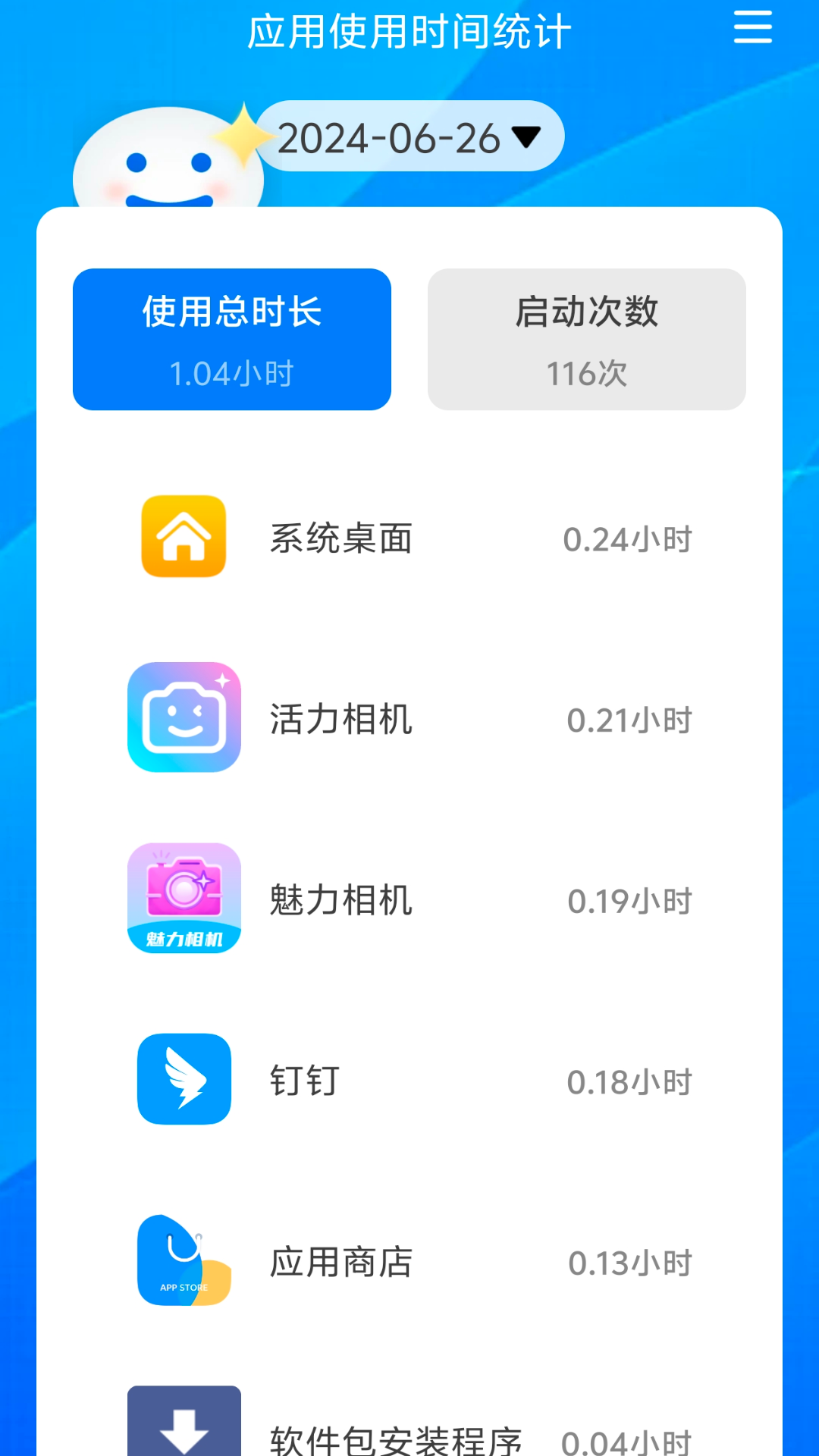This screenshot has width=819, height=1456.
Task: Expand the 2024-06-26 date picker
Action: click(x=409, y=137)
